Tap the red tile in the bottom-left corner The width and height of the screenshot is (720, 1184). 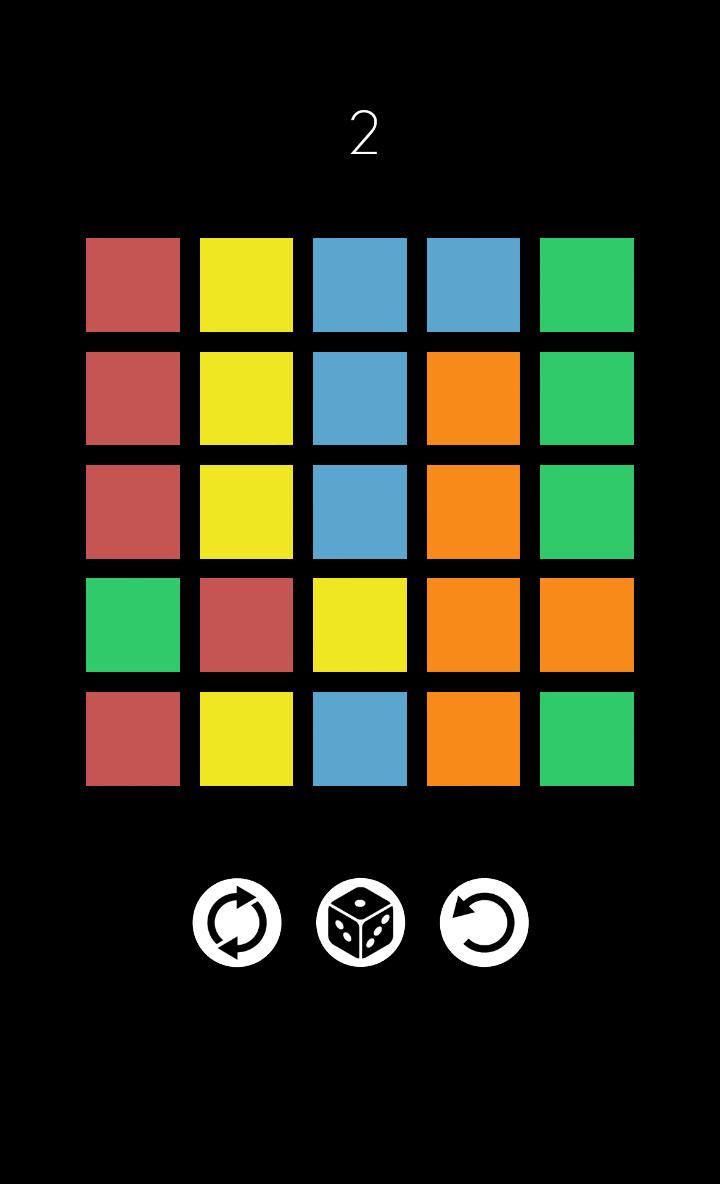tap(132, 738)
